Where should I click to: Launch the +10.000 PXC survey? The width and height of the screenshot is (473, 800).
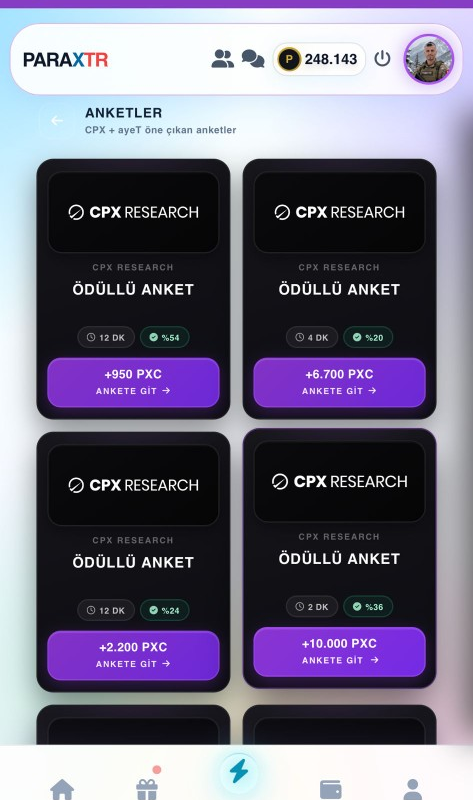[339, 652]
